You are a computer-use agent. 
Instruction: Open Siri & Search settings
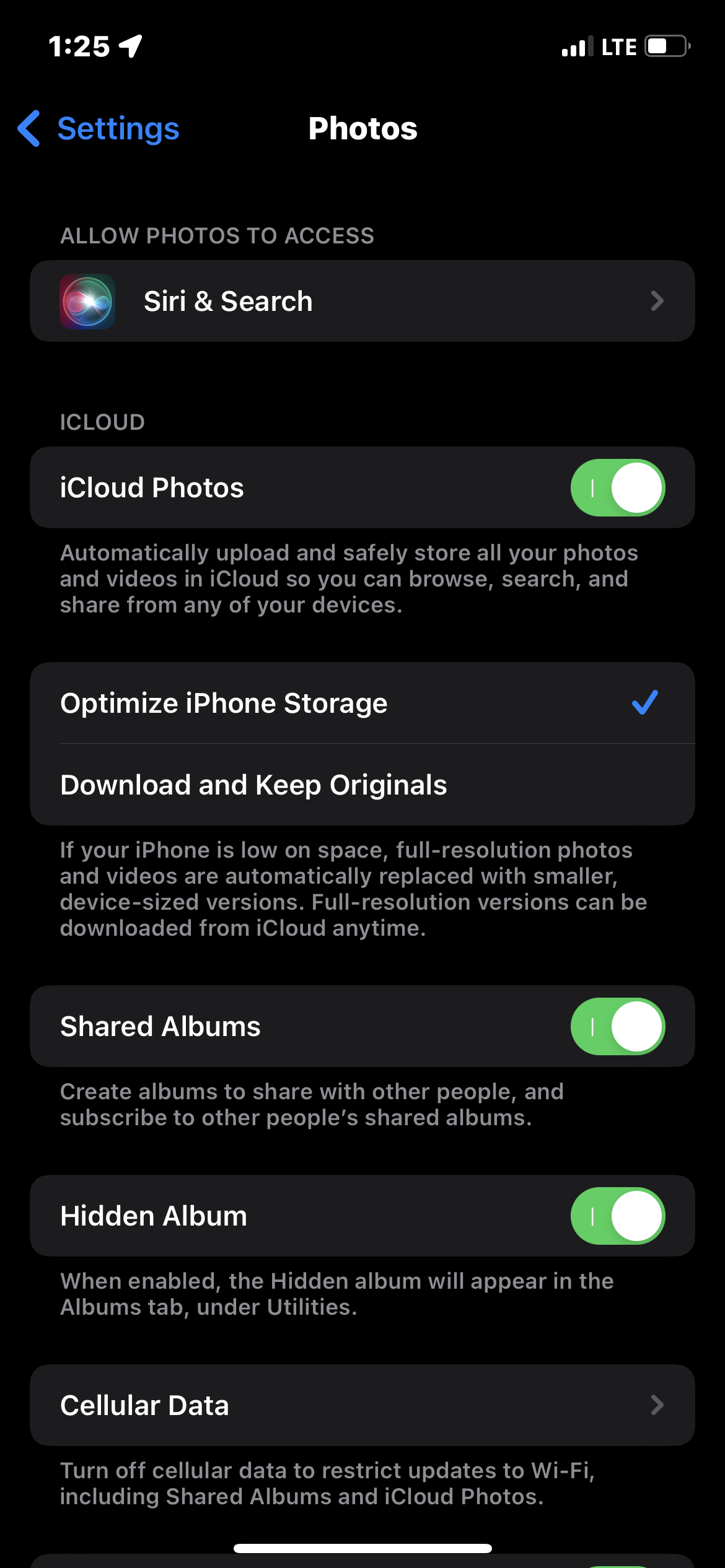[362, 301]
